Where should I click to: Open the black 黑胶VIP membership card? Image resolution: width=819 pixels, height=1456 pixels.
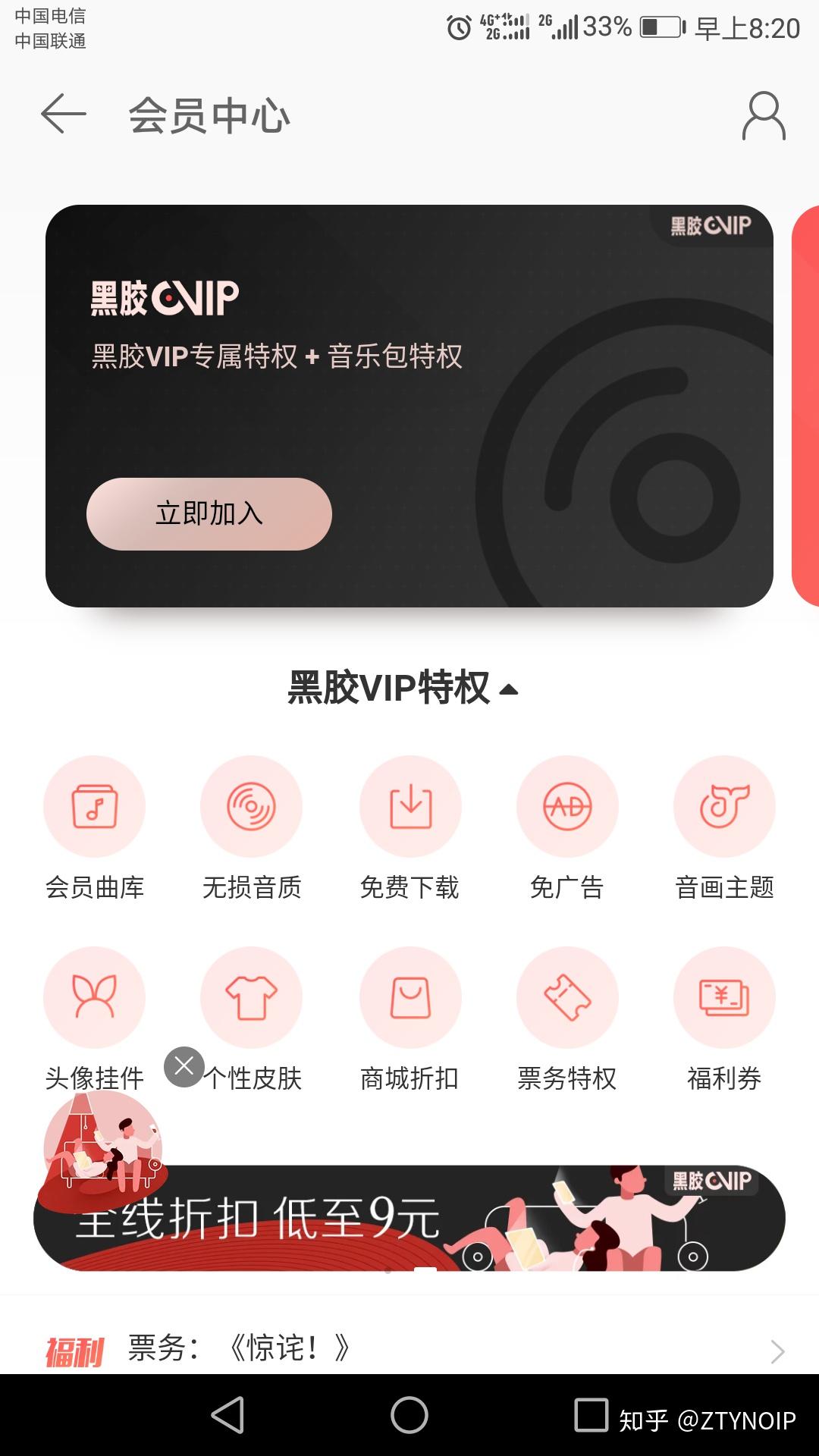(409, 406)
